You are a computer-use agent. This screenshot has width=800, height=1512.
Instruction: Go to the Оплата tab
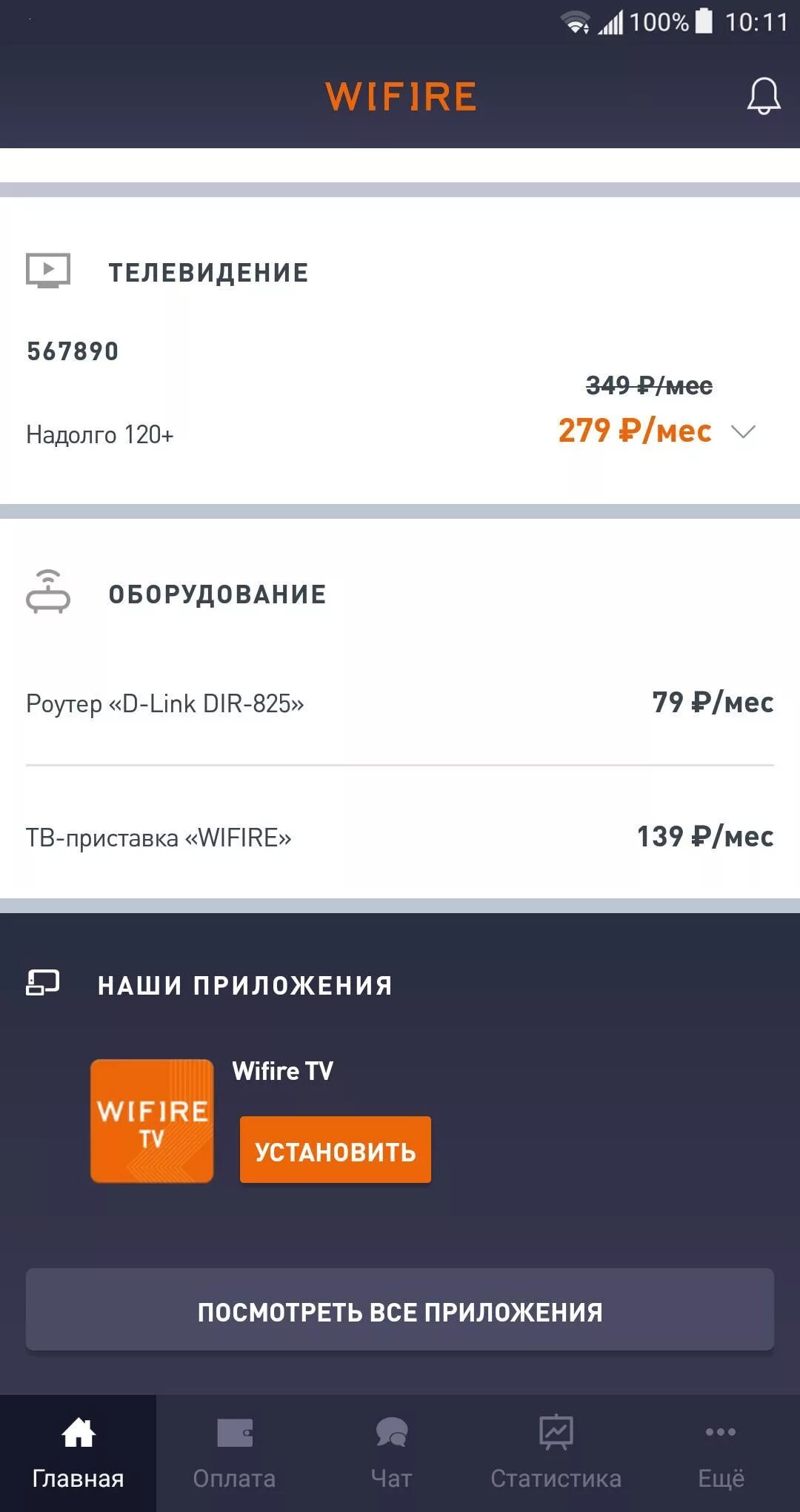click(x=234, y=1453)
